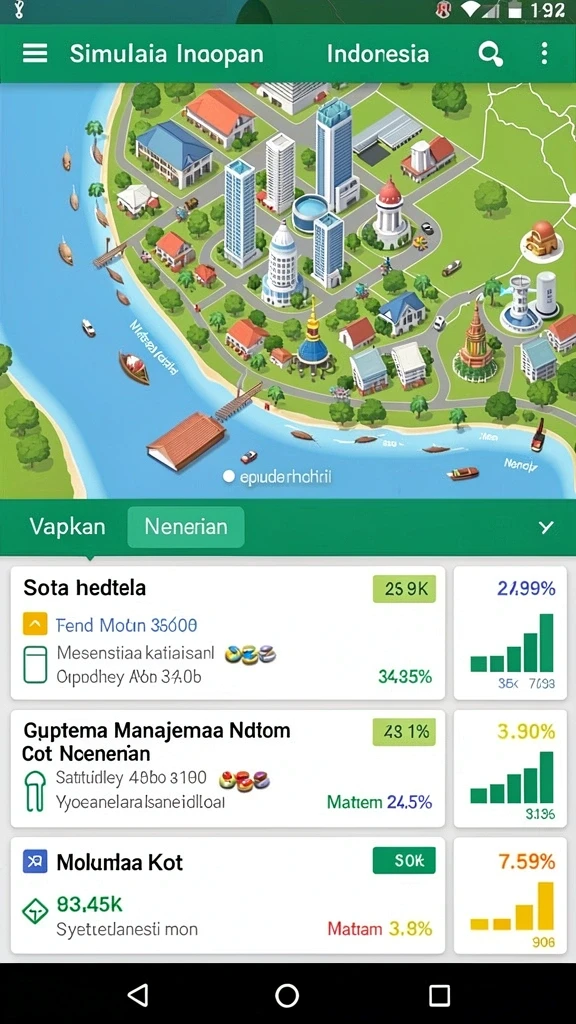The height and width of the screenshot is (1024, 576).
Task: Open the Guptema Manajemaa Ndtom card
Action: tap(228, 769)
